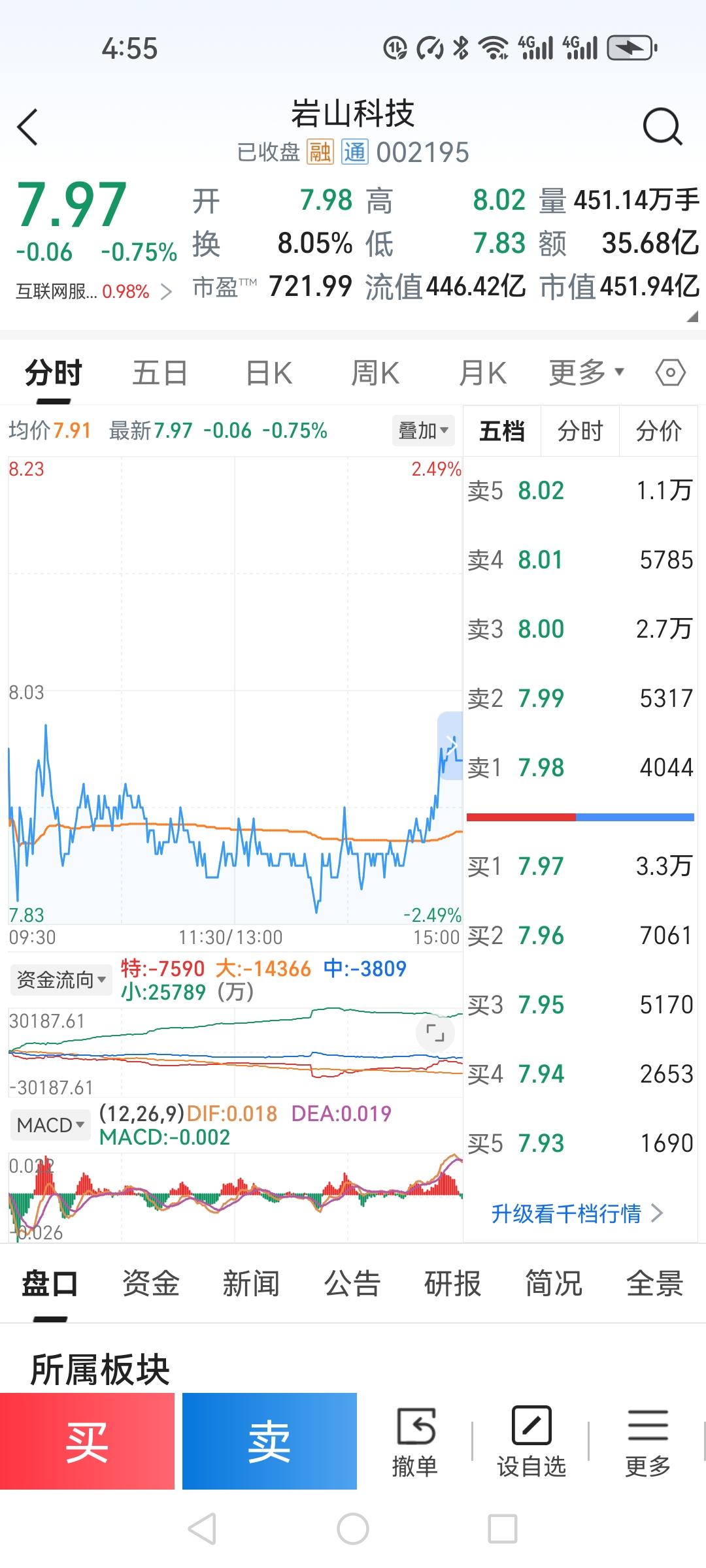Open the MACD indicator dropdown
Screen dimensions: 706x1568
[x=50, y=1125]
